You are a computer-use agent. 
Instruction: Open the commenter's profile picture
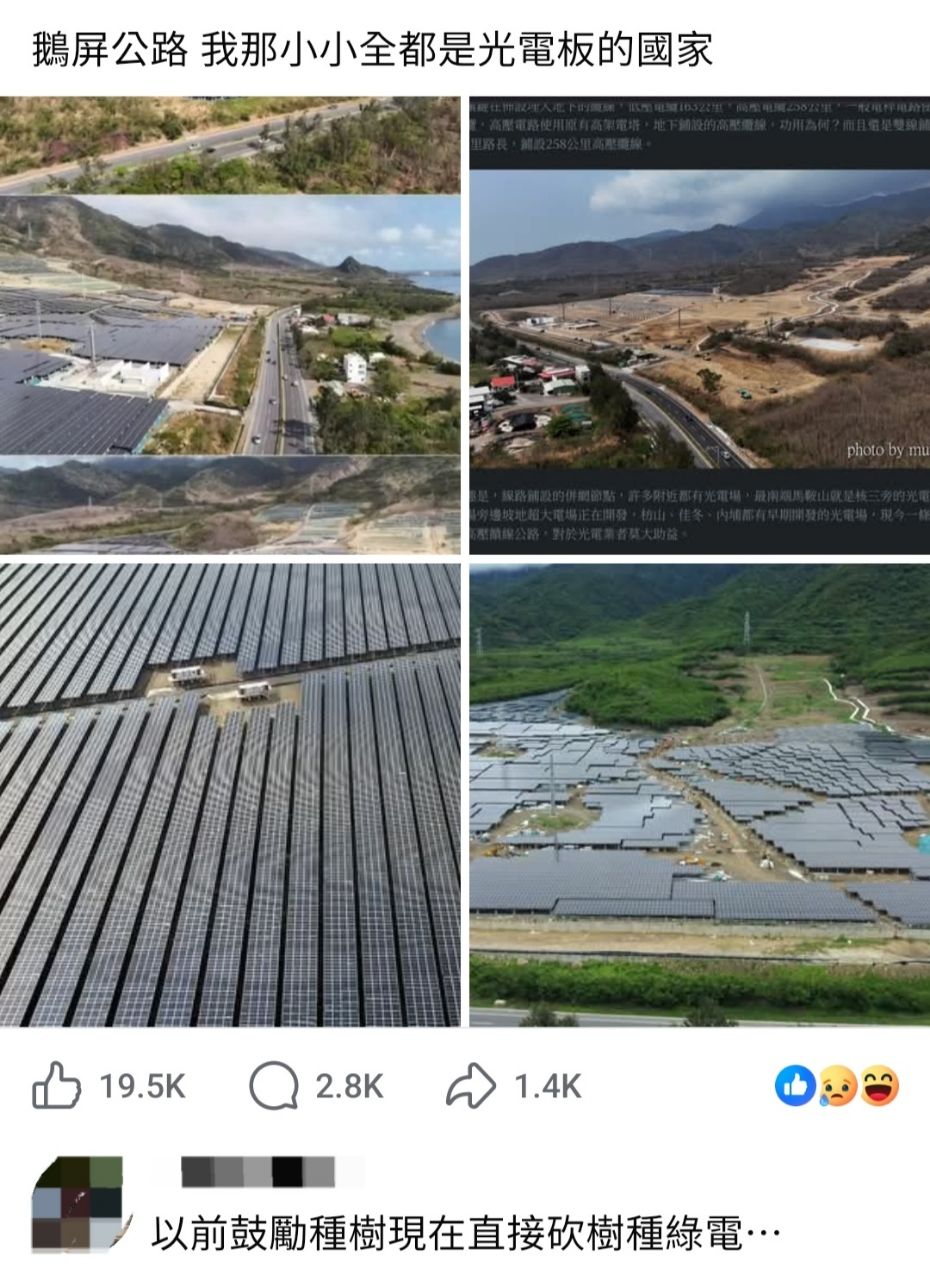pyautogui.click(x=77, y=1205)
